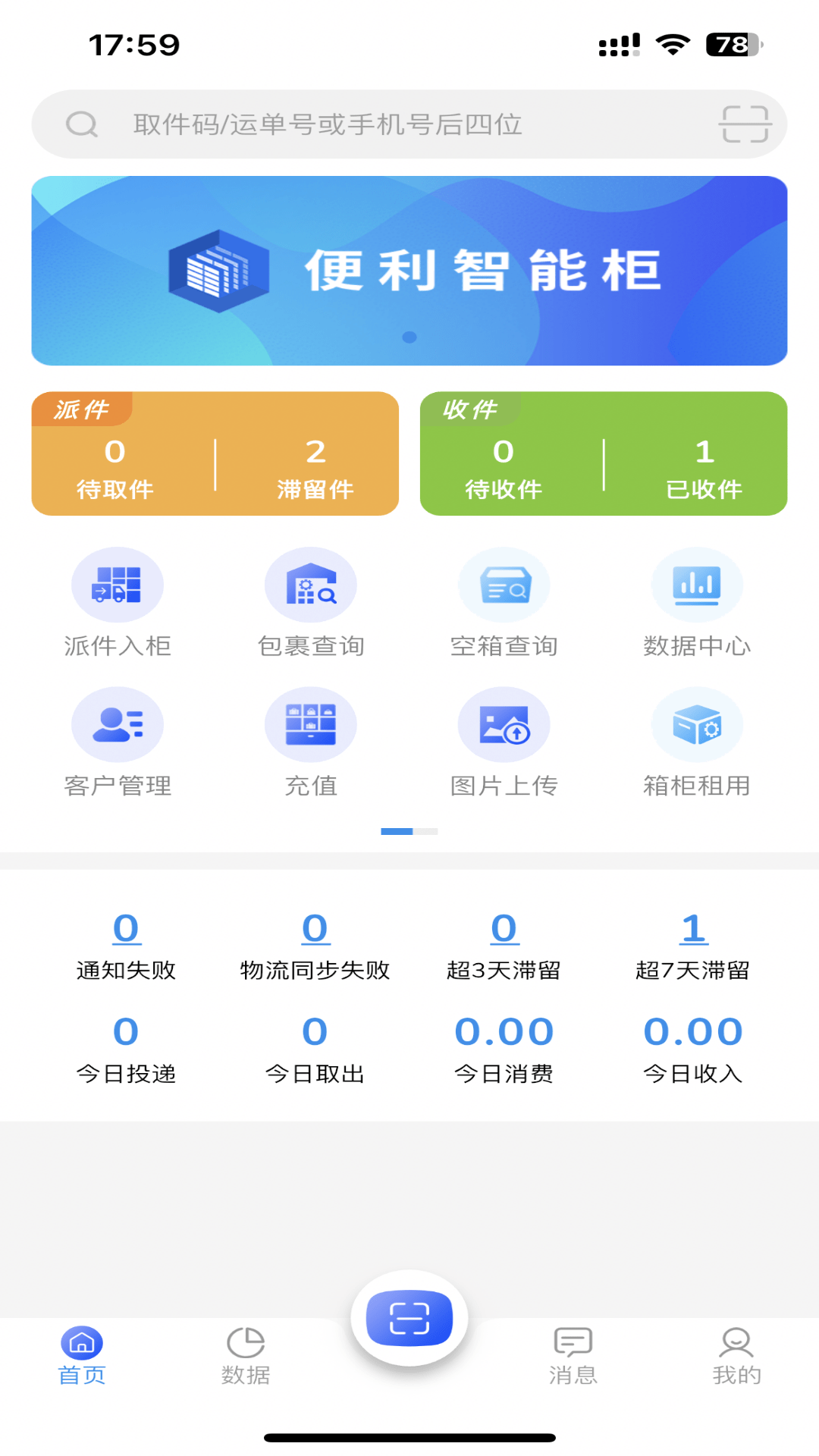Image resolution: width=819 pixels, height=1456 pixels.
Task: Open the 我的 profile tab
Action: pos(736,1357)
